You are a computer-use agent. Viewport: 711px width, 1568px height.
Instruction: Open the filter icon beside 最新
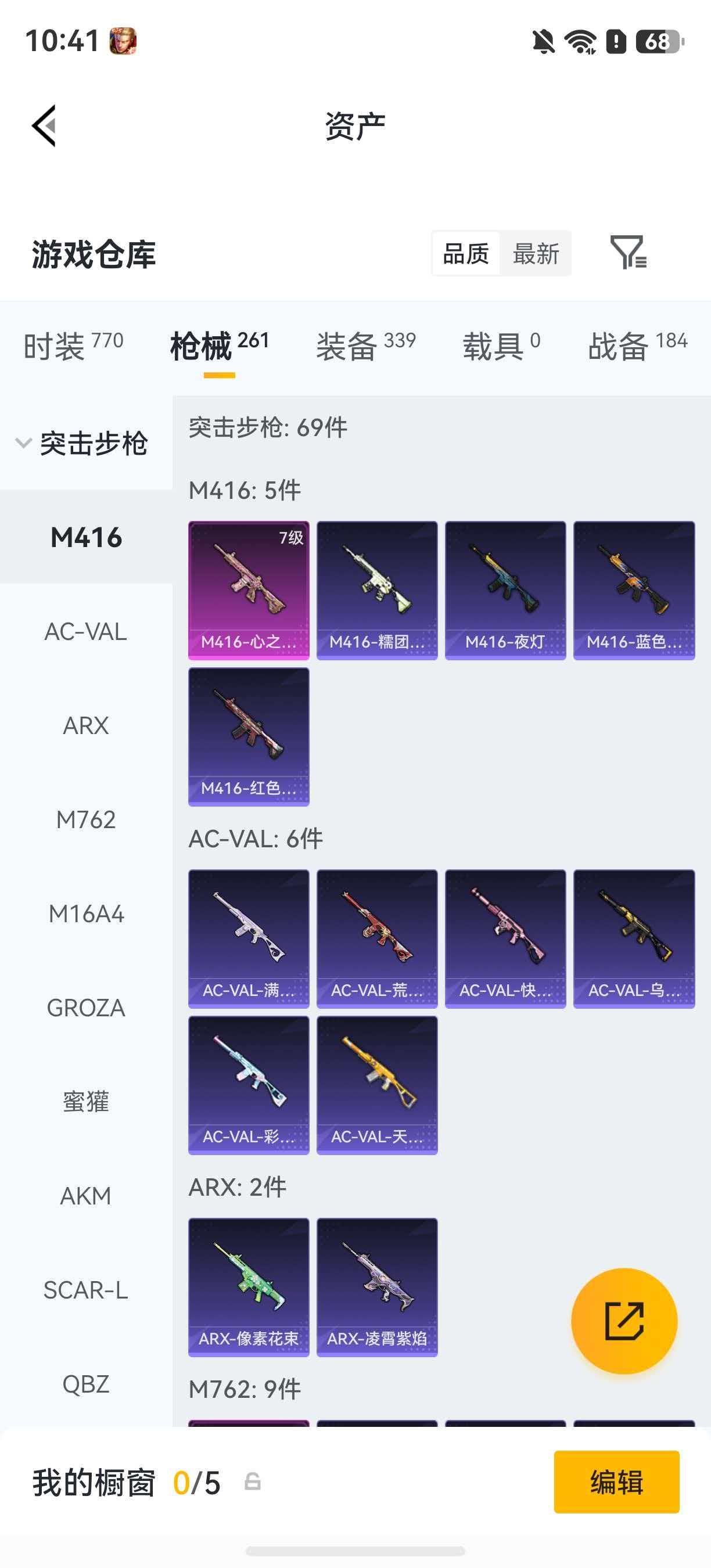click(x=628, y=253)
